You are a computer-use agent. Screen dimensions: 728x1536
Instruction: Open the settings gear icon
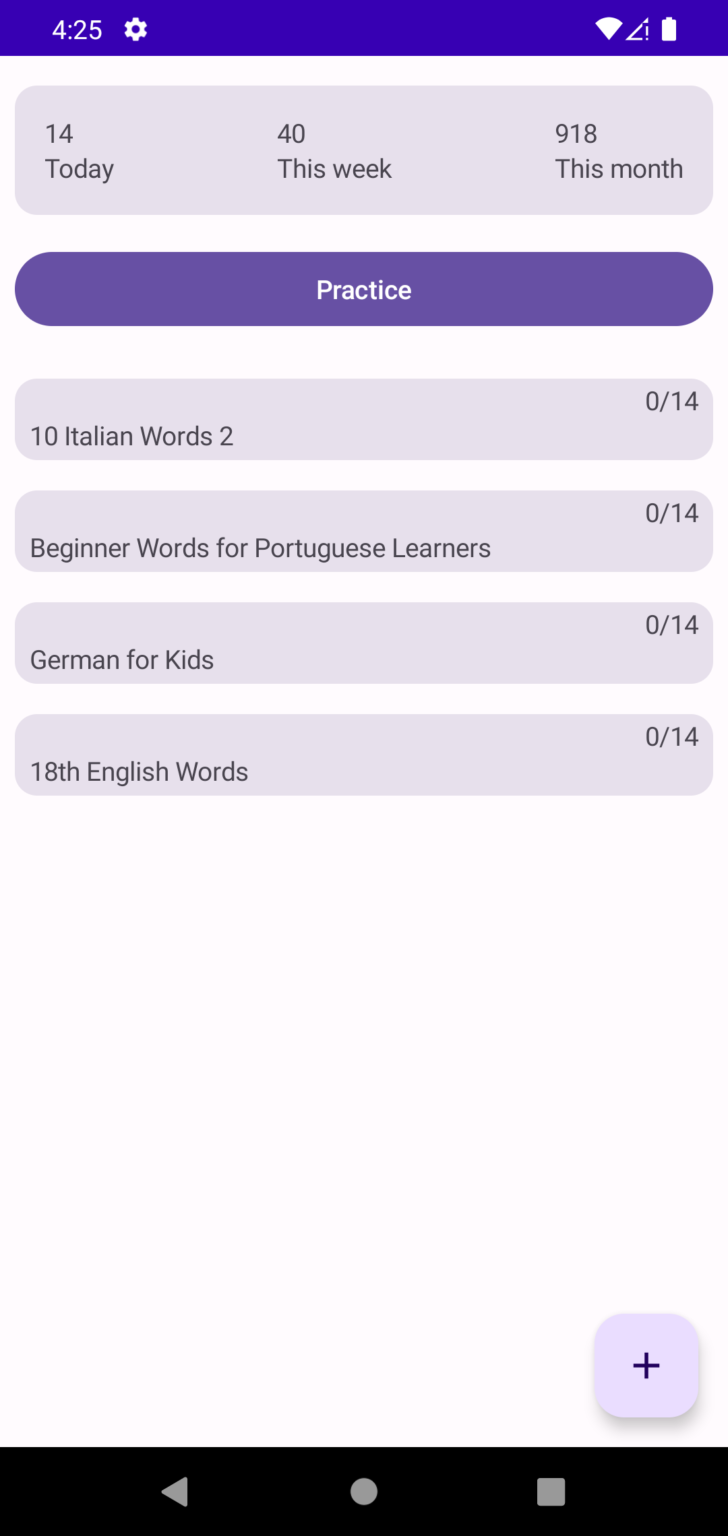(x=135, y=29)
